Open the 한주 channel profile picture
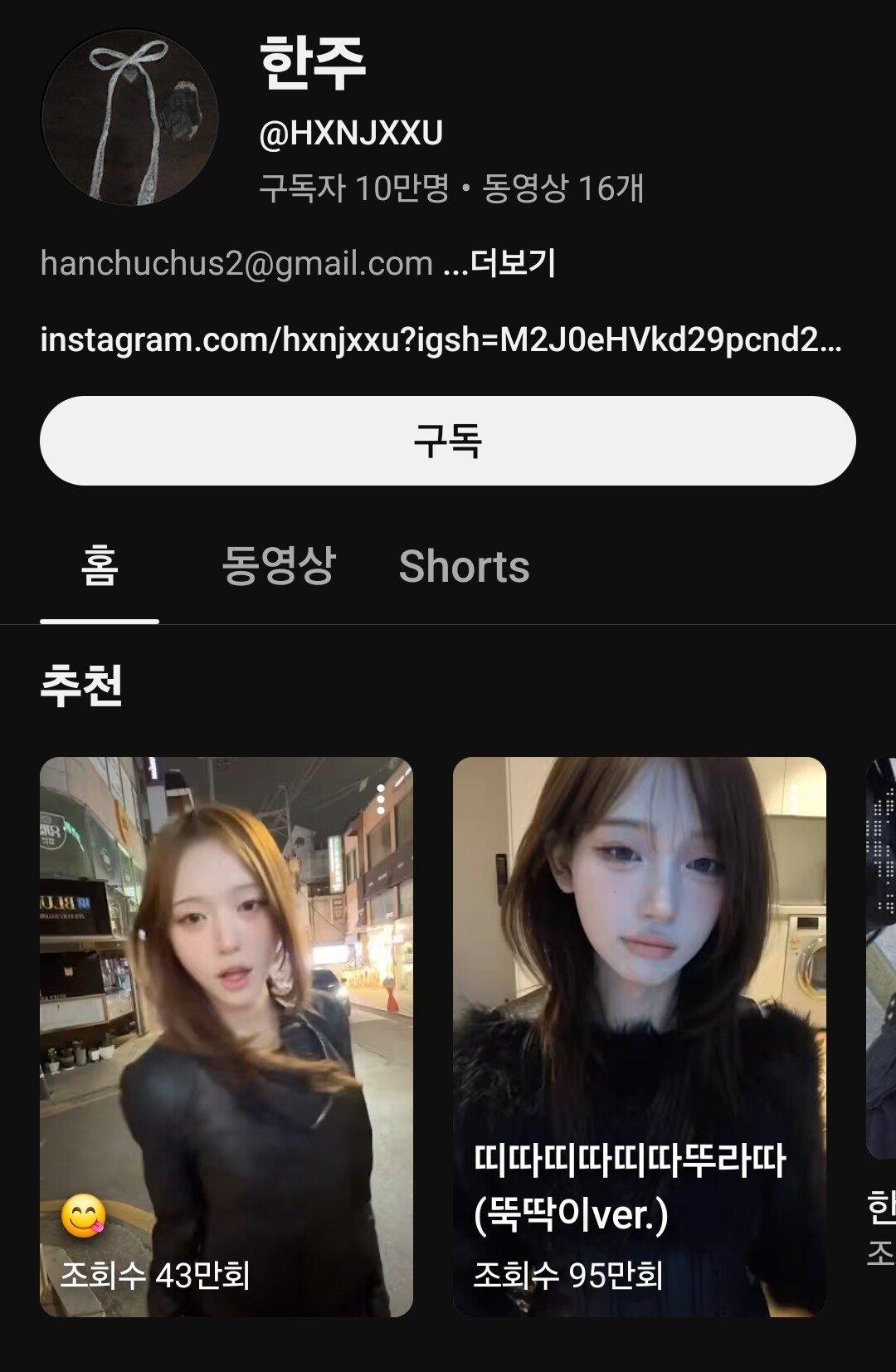The height and width of the screenshot is (1372, 896). tap(129, 119)
